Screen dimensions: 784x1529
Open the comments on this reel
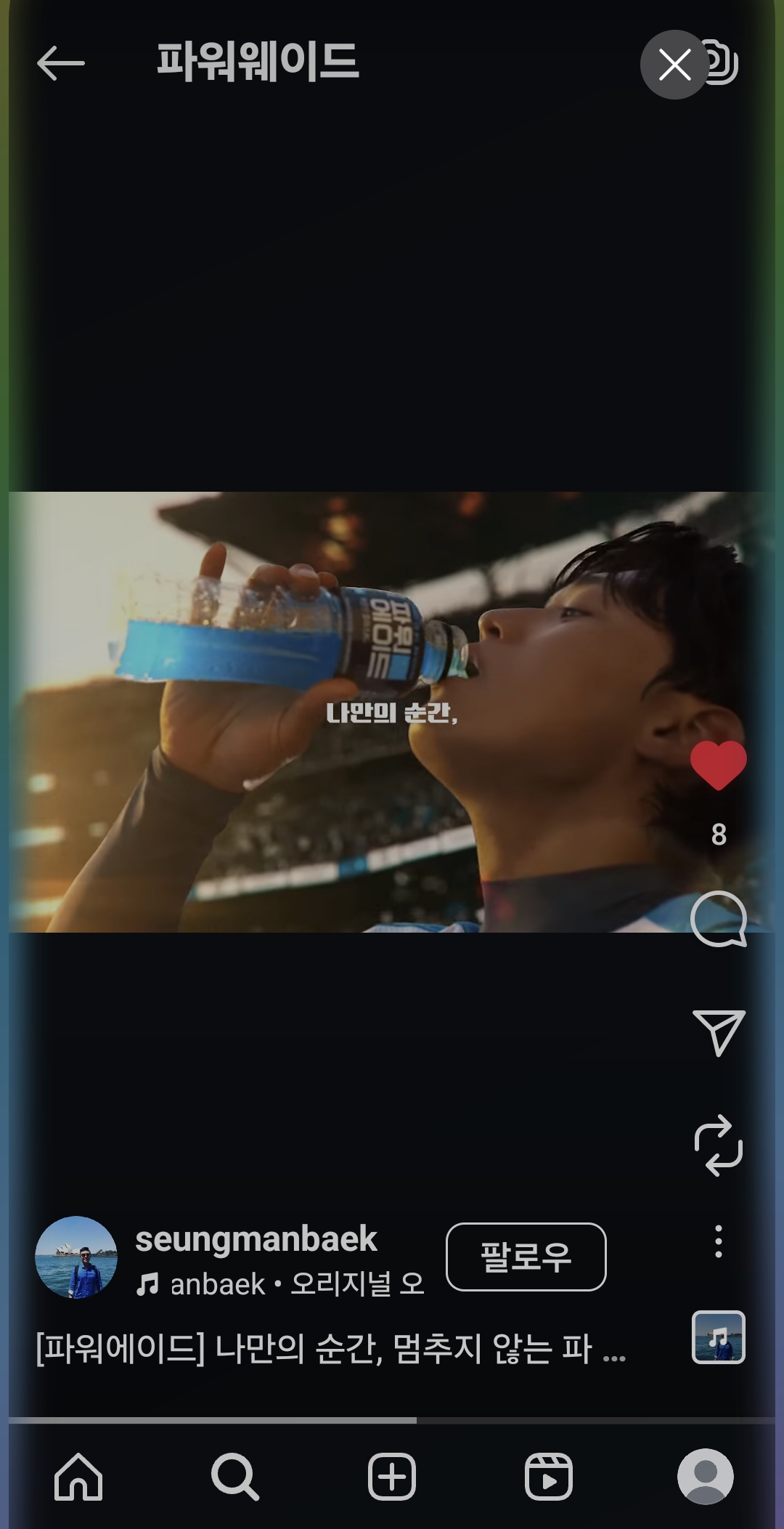coord(718,919)
